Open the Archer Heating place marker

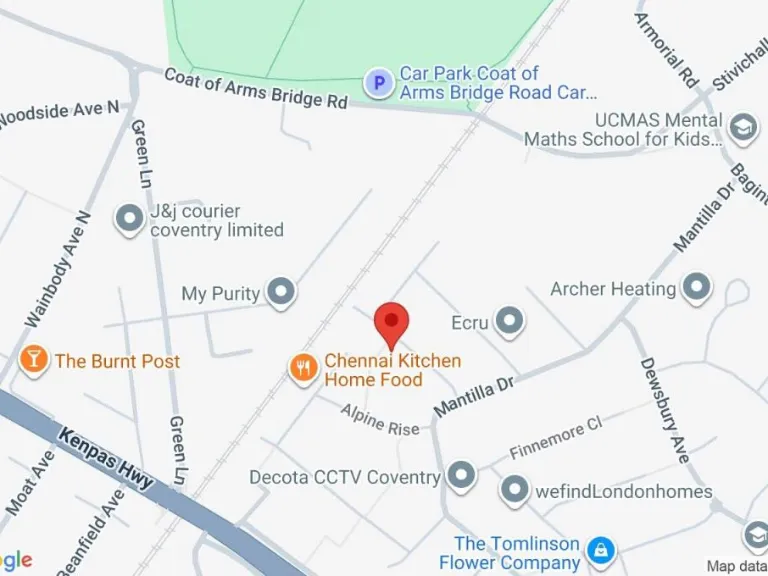(696, 288)
